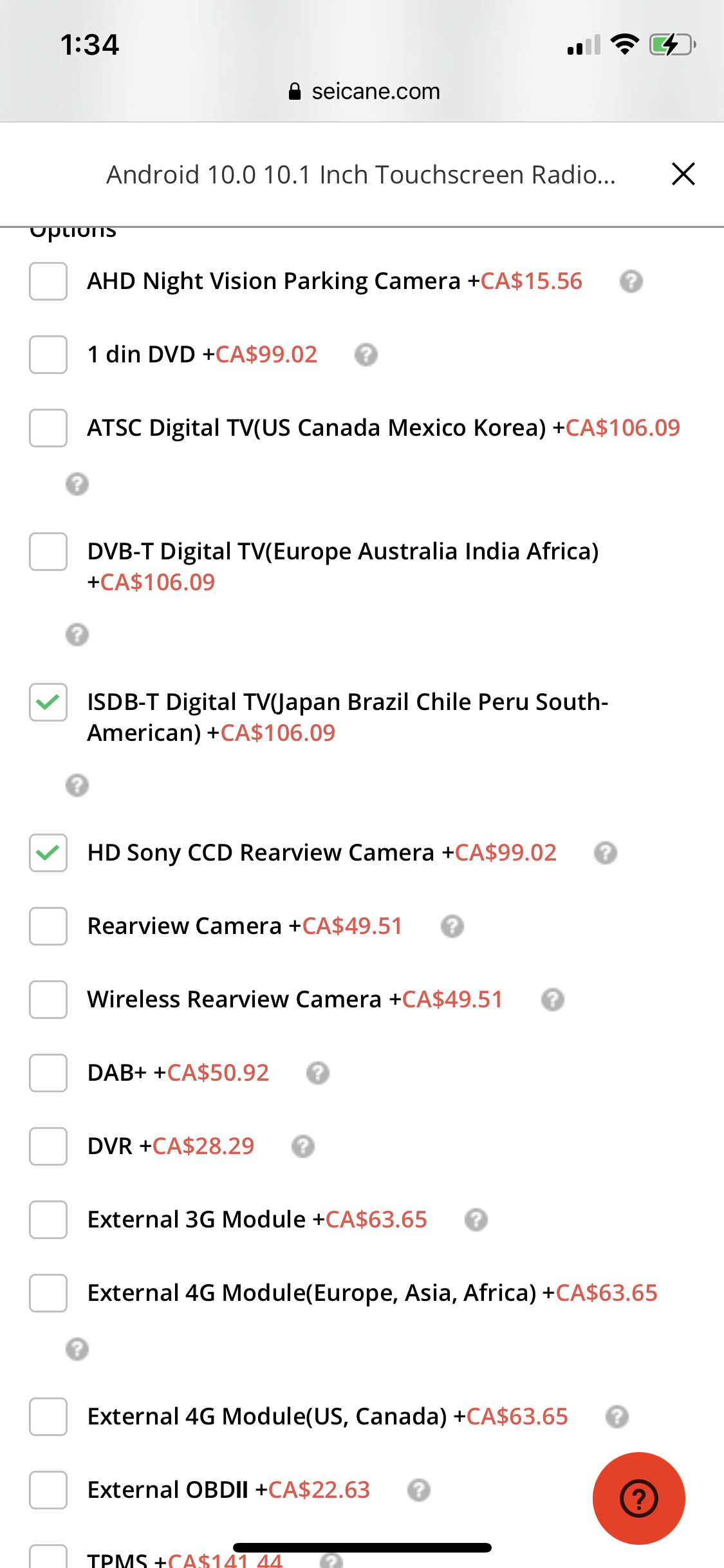This screenshot has height=1568, width=724.
Task: Select the DAB+ add-on
Action: pos(48,1073)
